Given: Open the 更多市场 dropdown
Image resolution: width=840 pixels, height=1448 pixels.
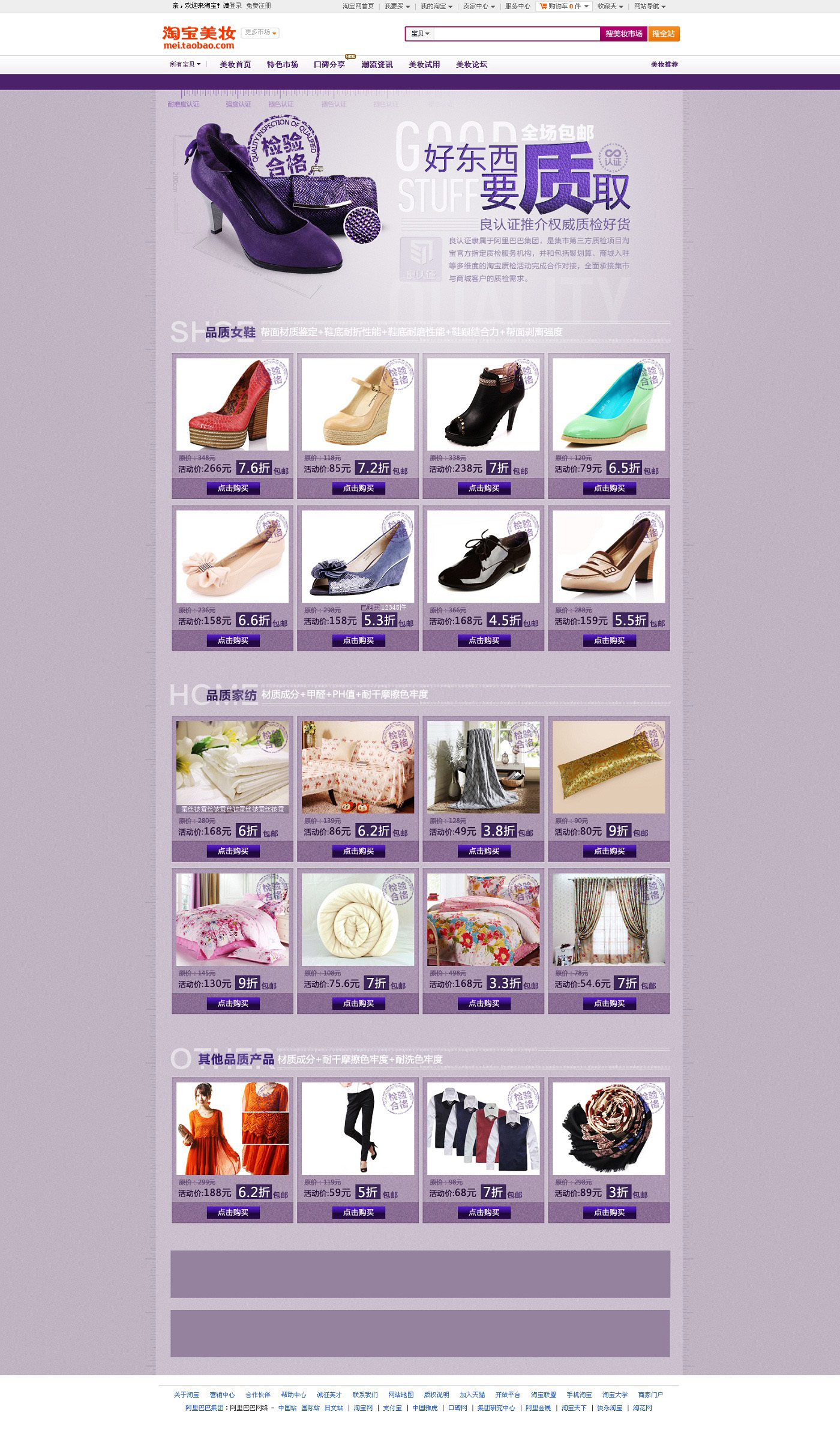Looking at the screenshot, I should pos(260,32).
